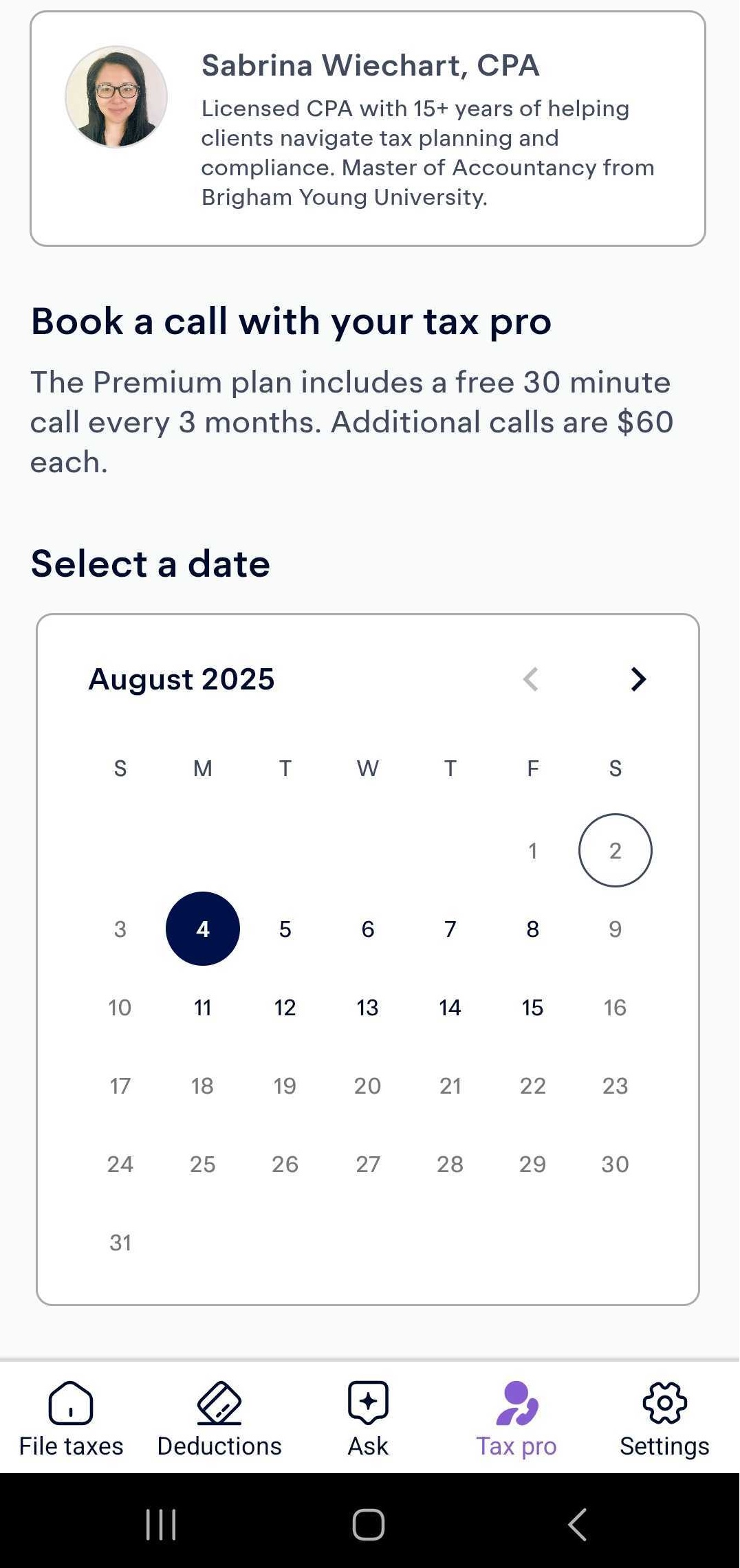
Task: Pick August 31 on the calendar
Action: [x=120, y=1241]
